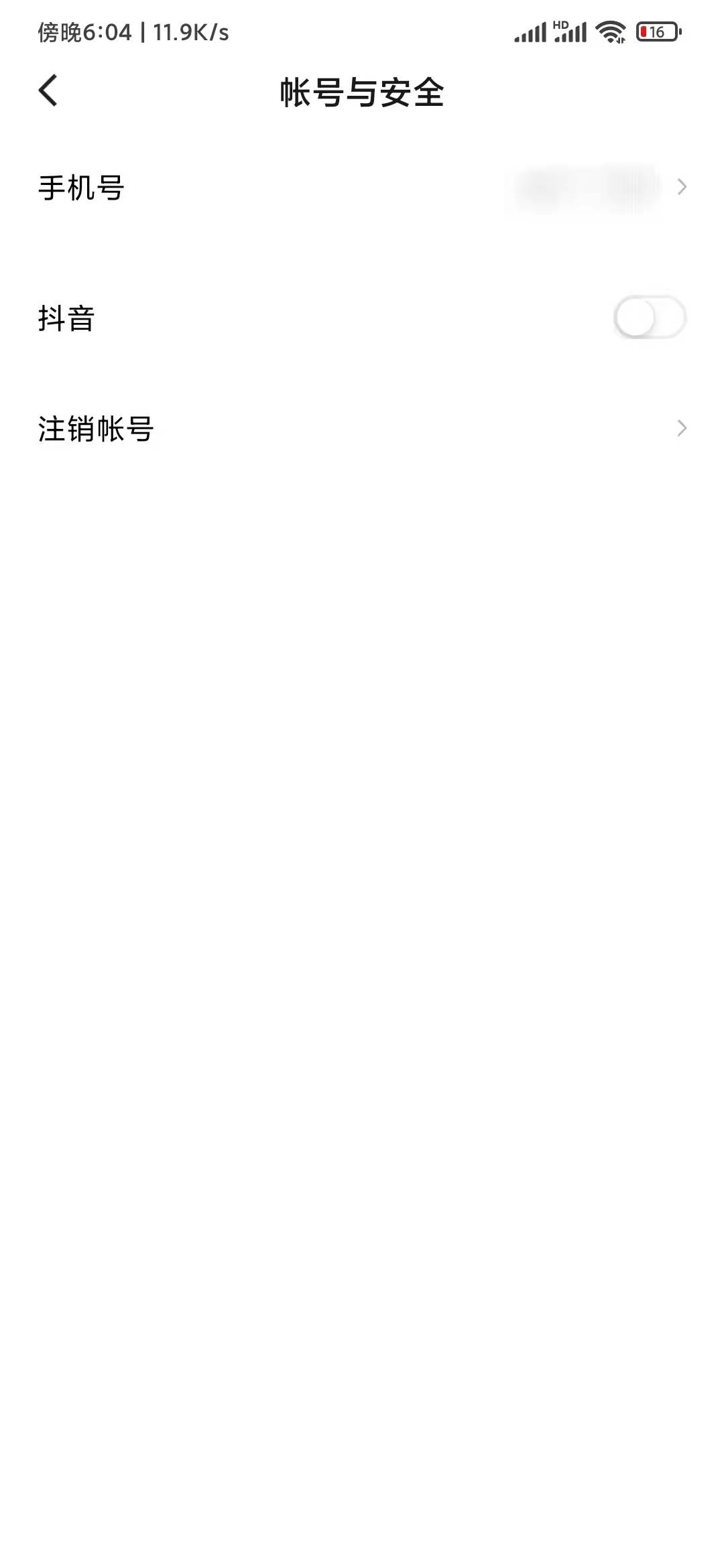
Task: Click the back arrow to return
Action: click(x=48, y=92)
